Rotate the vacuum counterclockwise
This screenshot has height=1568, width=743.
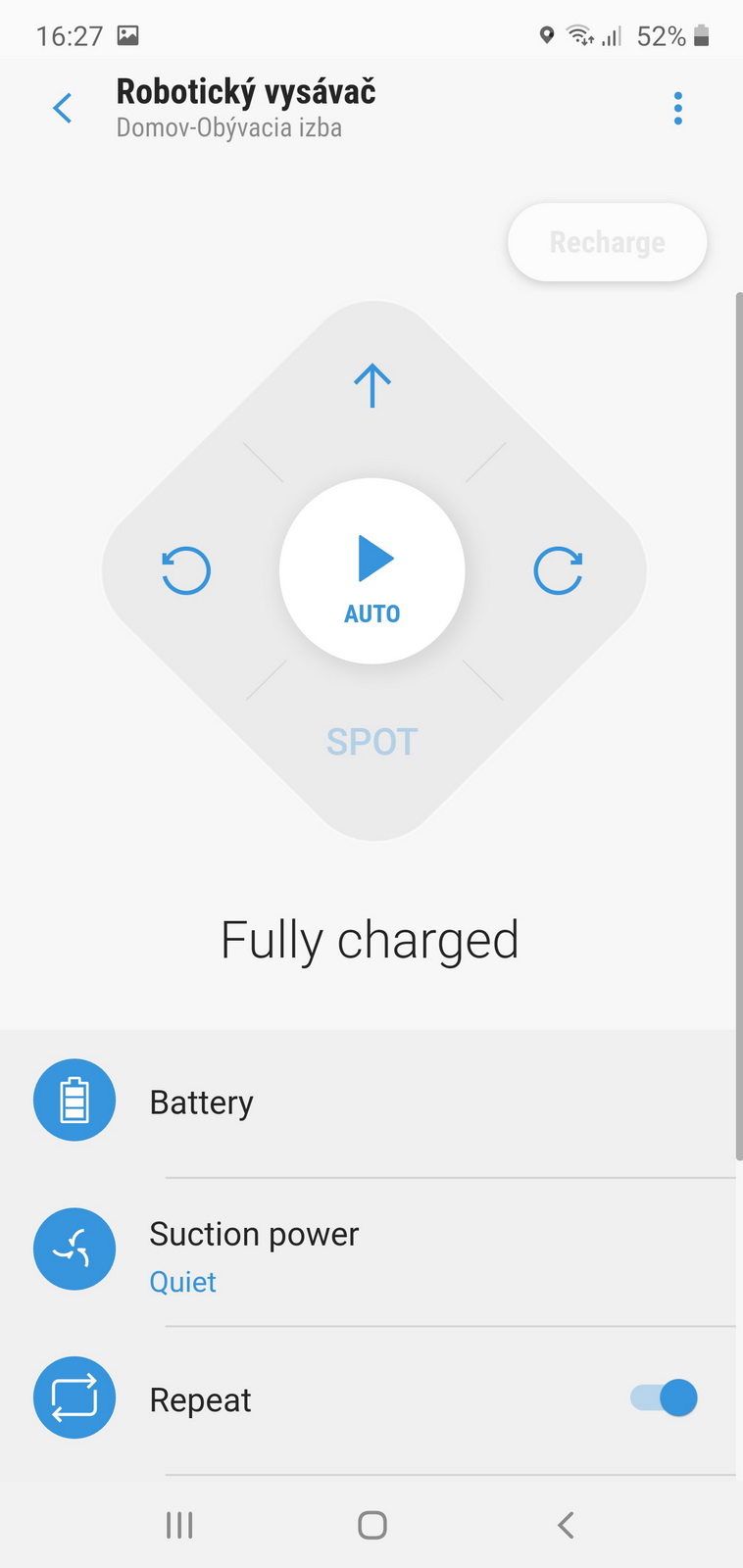point(186,570)
